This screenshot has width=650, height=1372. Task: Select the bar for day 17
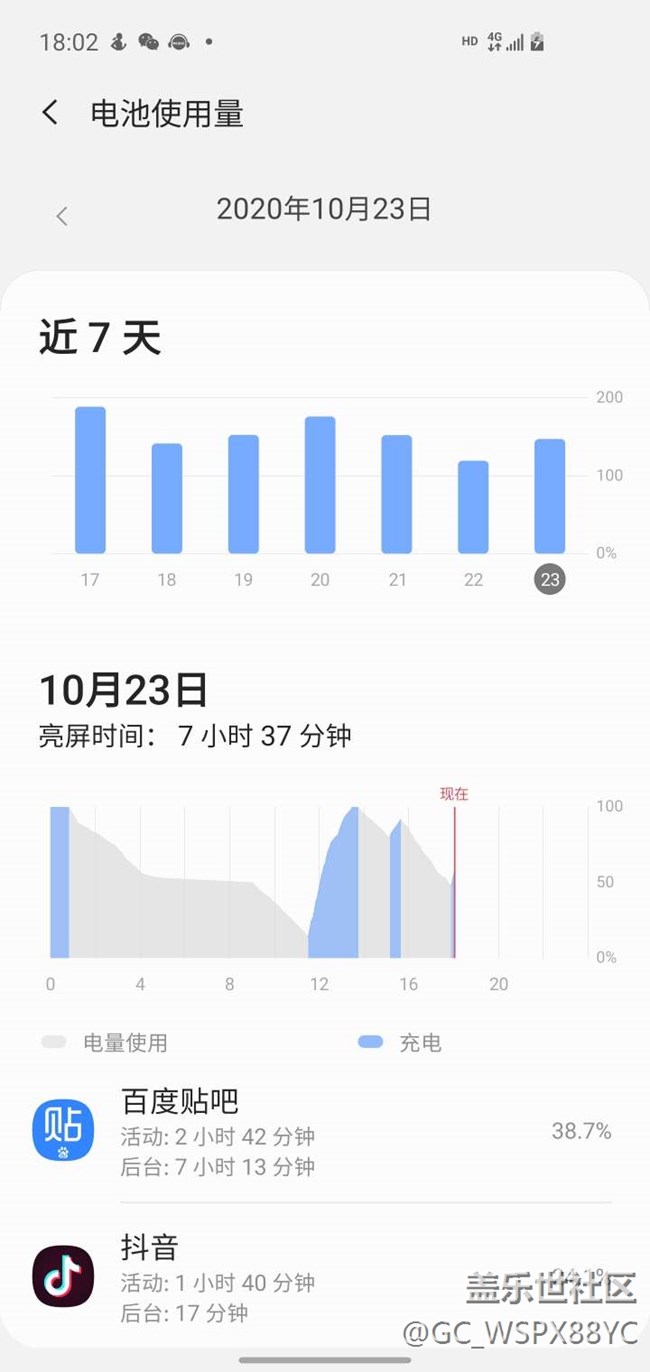[x=90, y=480]
